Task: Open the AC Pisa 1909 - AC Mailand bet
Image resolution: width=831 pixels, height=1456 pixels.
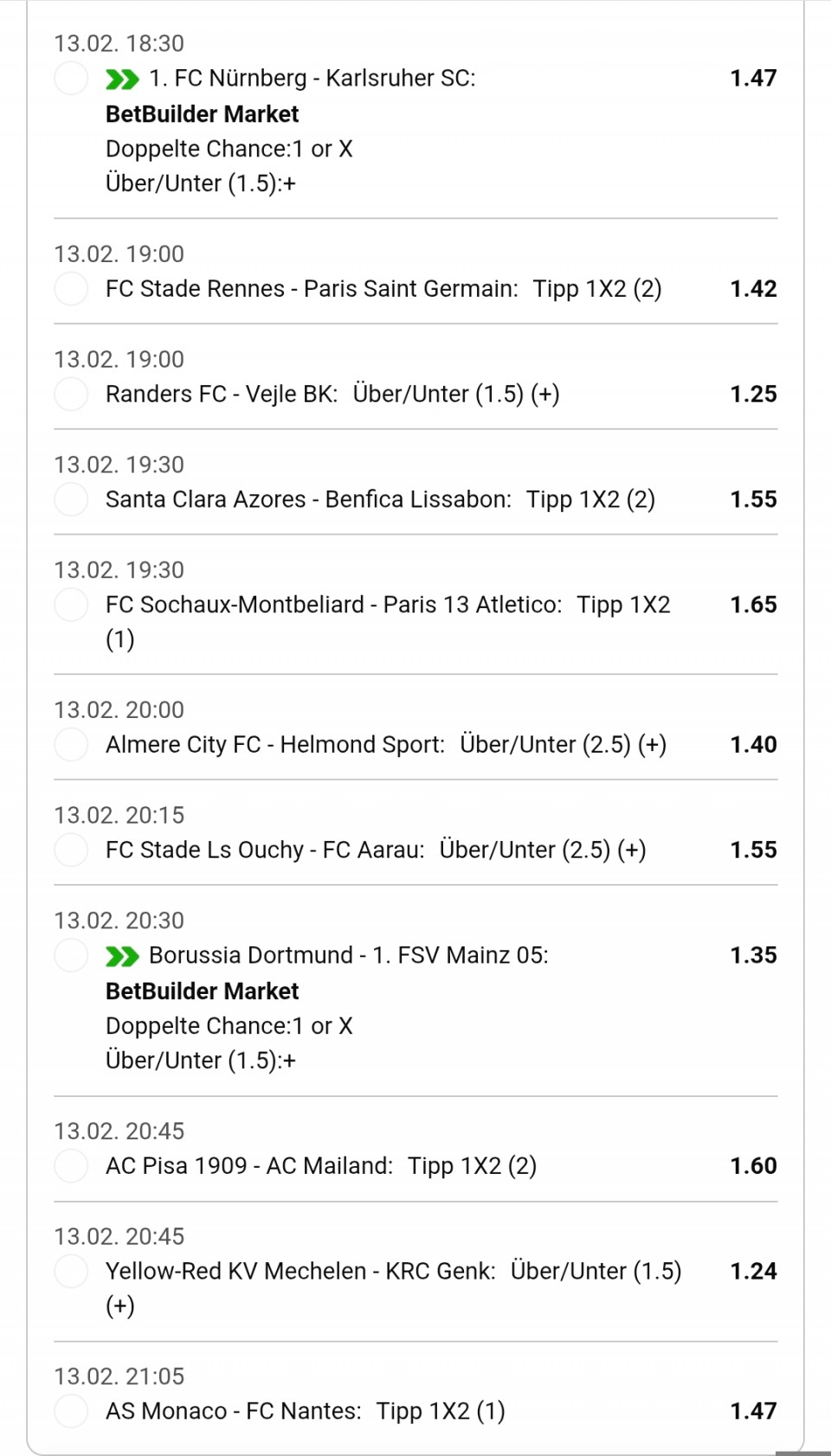Action: point(249,1166)
